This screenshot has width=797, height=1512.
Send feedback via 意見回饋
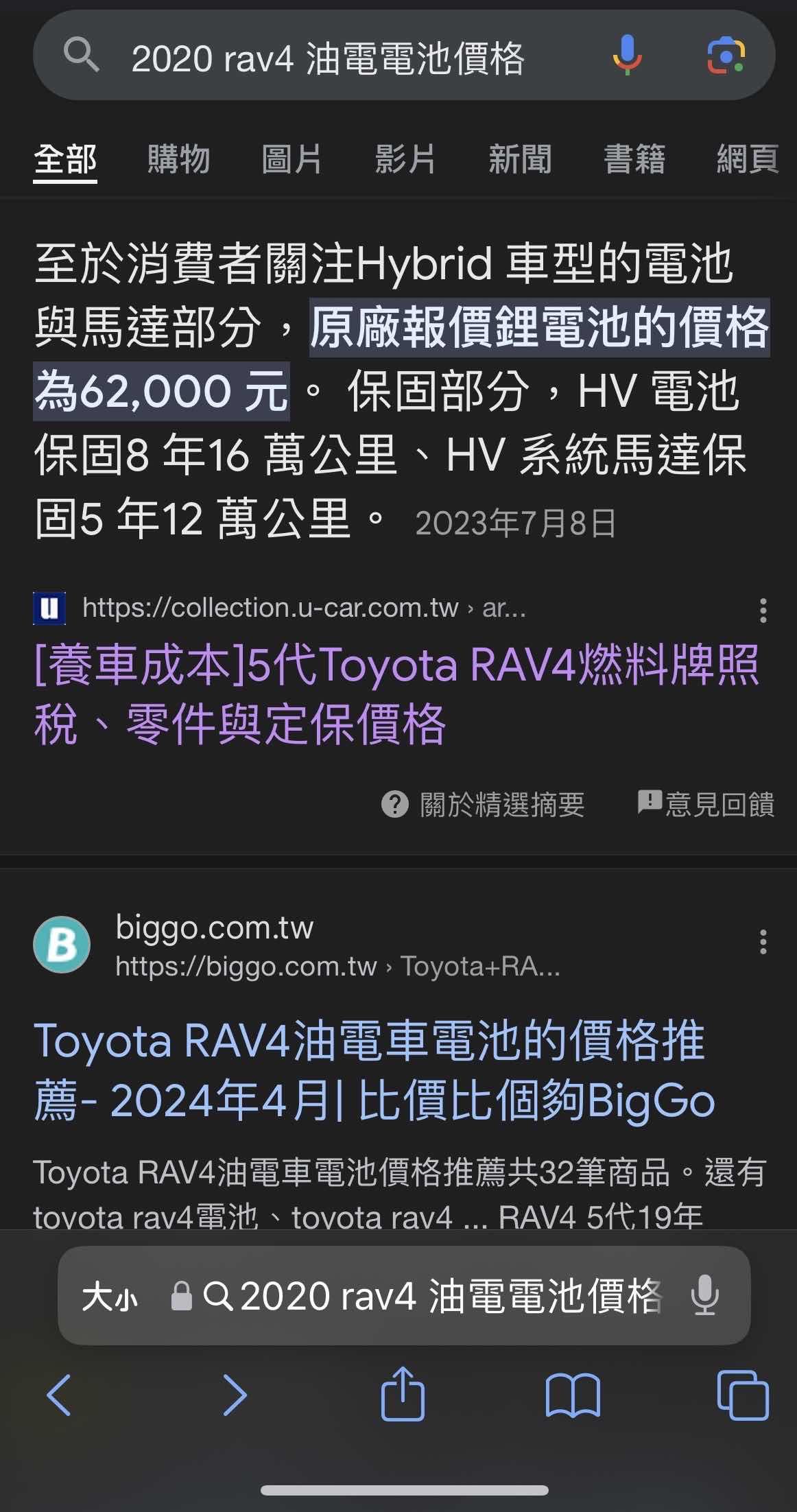tap(706, 804)
